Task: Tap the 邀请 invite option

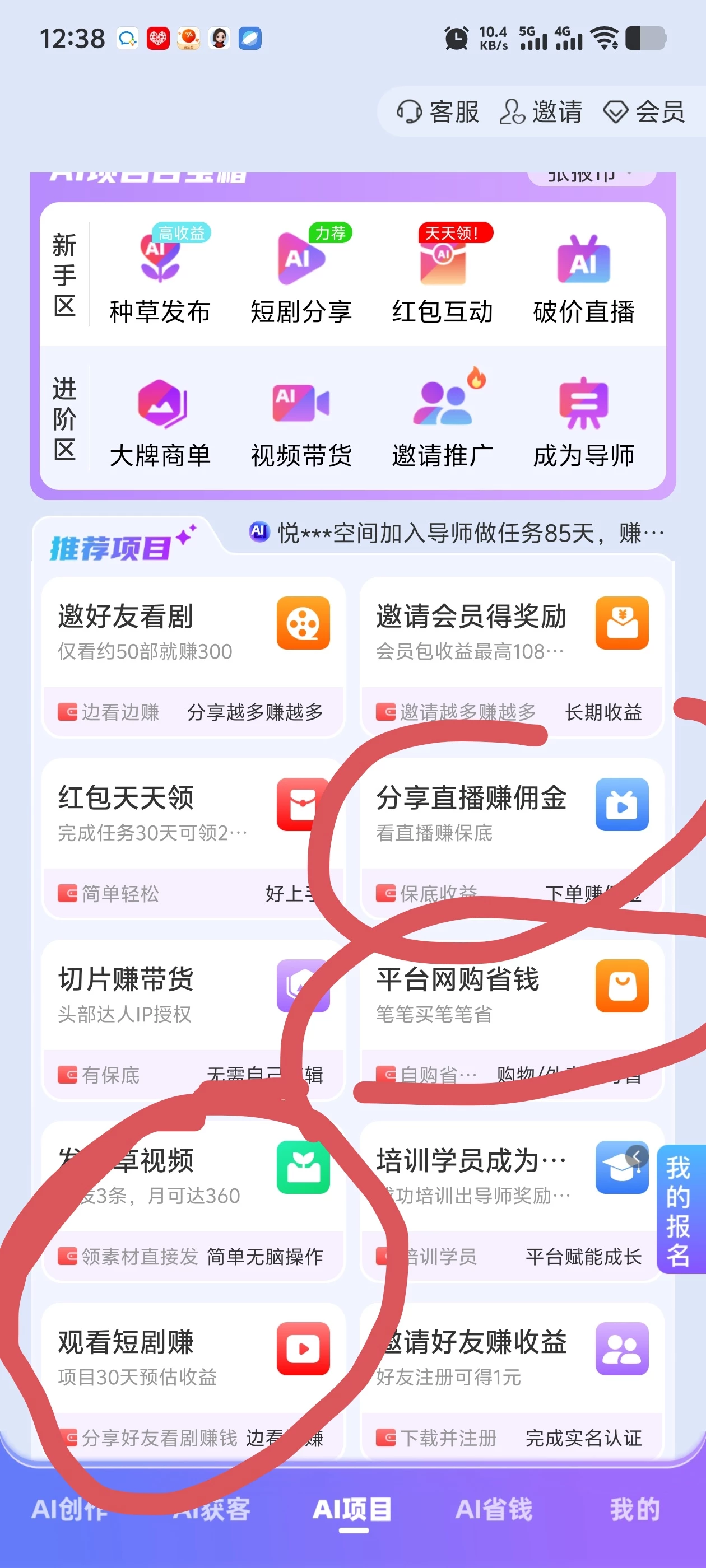Action: 541,111
